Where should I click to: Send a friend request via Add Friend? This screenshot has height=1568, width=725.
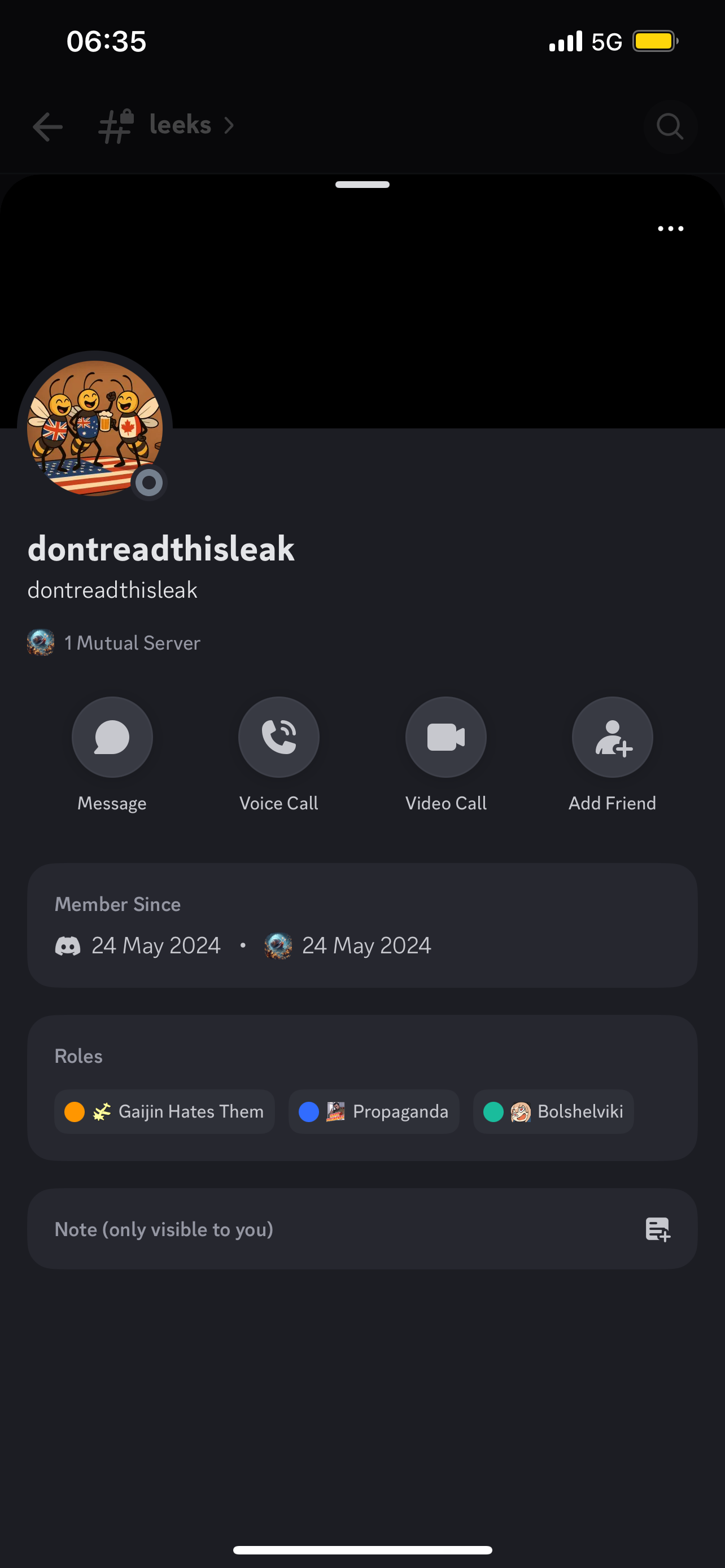[x=612, y=737]
